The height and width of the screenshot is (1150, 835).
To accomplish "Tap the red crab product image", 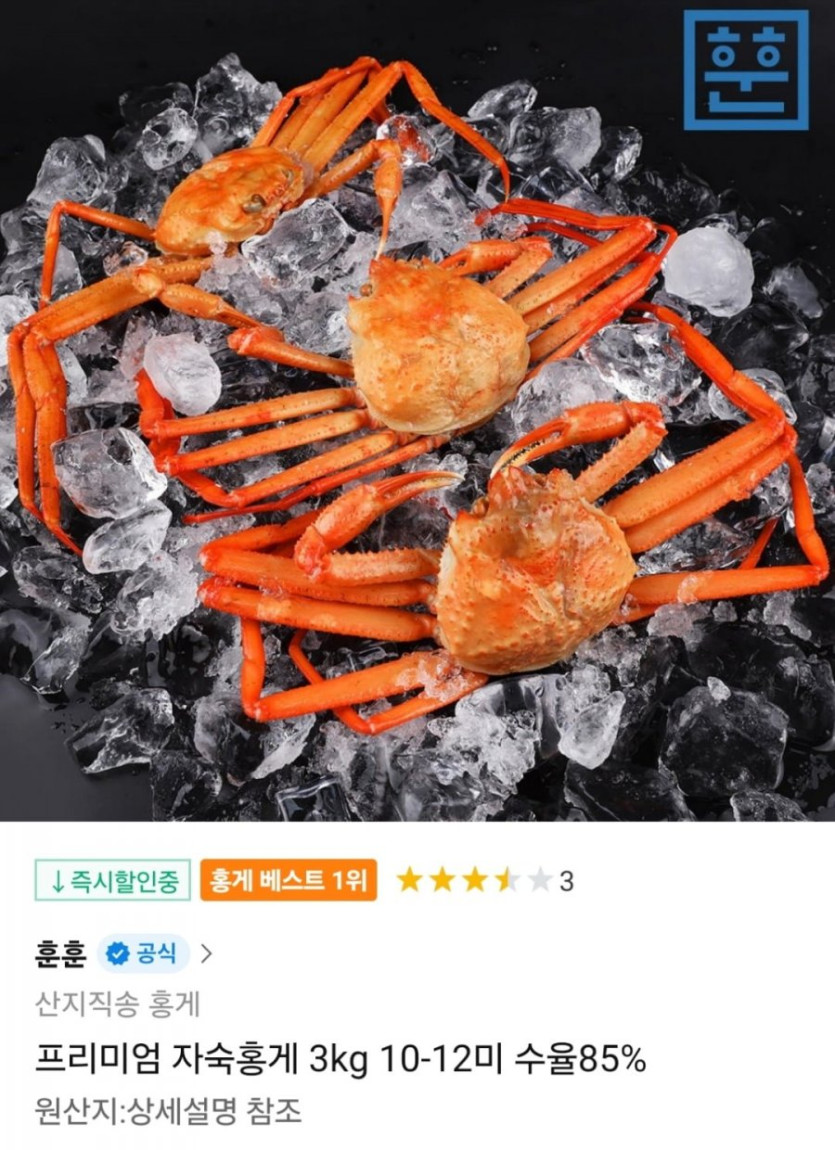I will pyautogui.click(x=417, y=411).
